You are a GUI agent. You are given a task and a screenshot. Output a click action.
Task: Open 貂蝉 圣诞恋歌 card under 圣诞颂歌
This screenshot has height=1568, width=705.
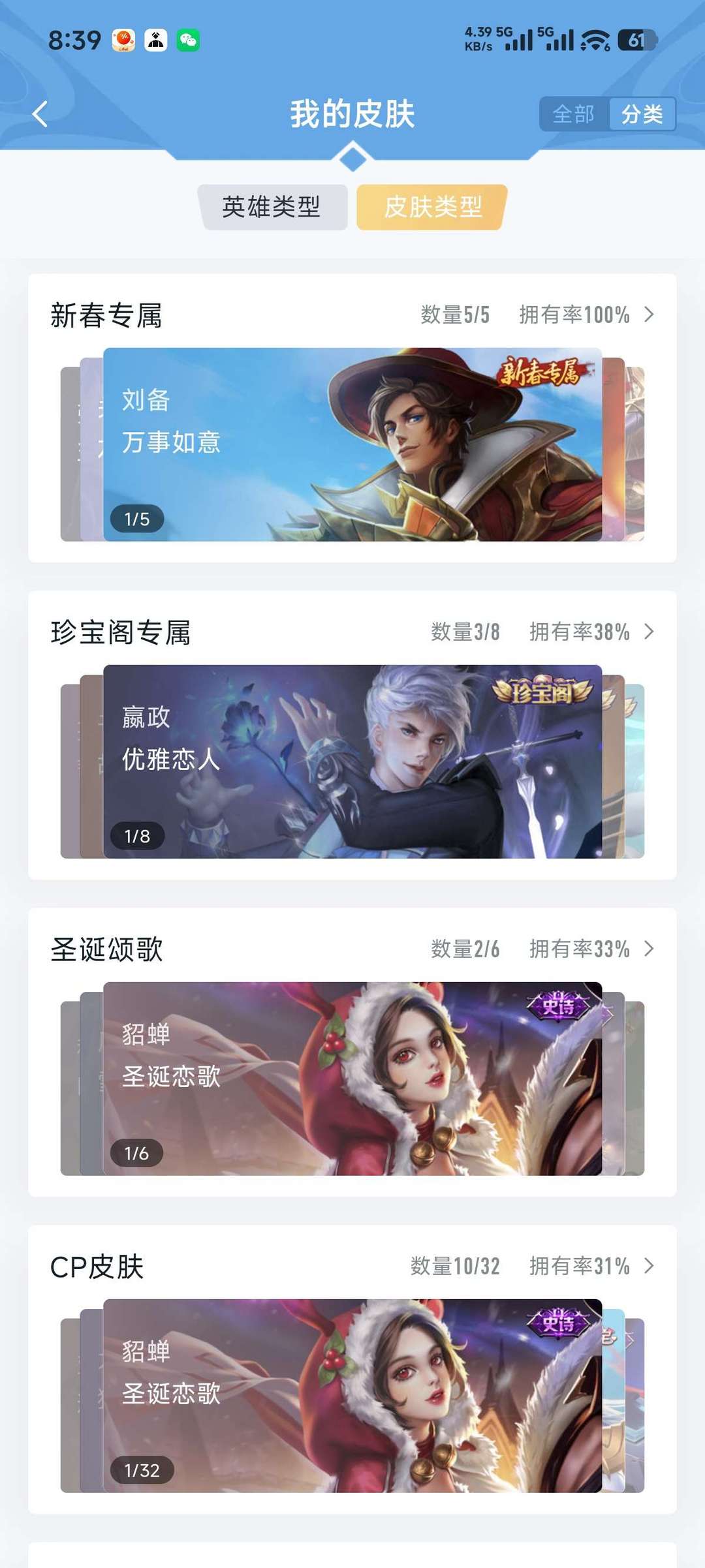point(352,1079)
